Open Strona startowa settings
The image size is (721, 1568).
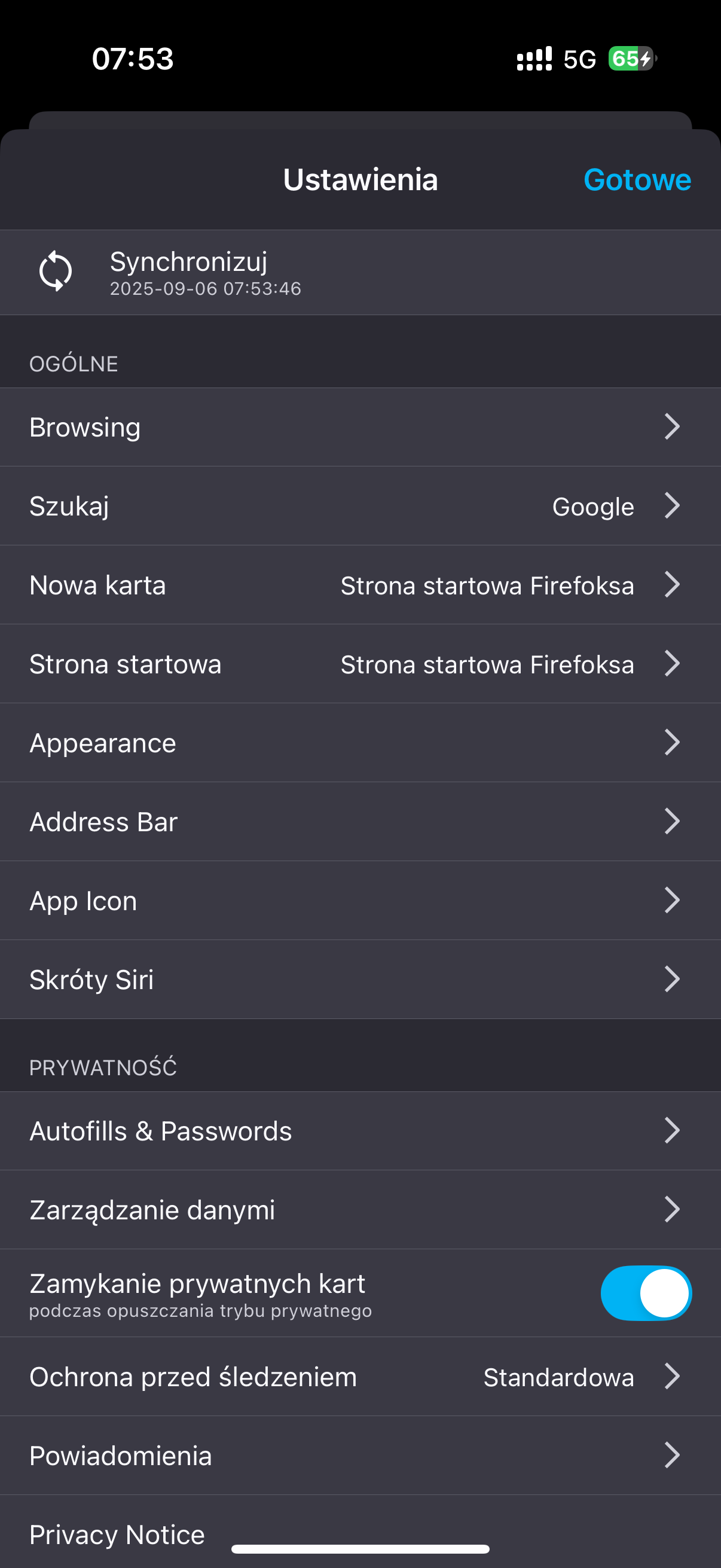360,663
